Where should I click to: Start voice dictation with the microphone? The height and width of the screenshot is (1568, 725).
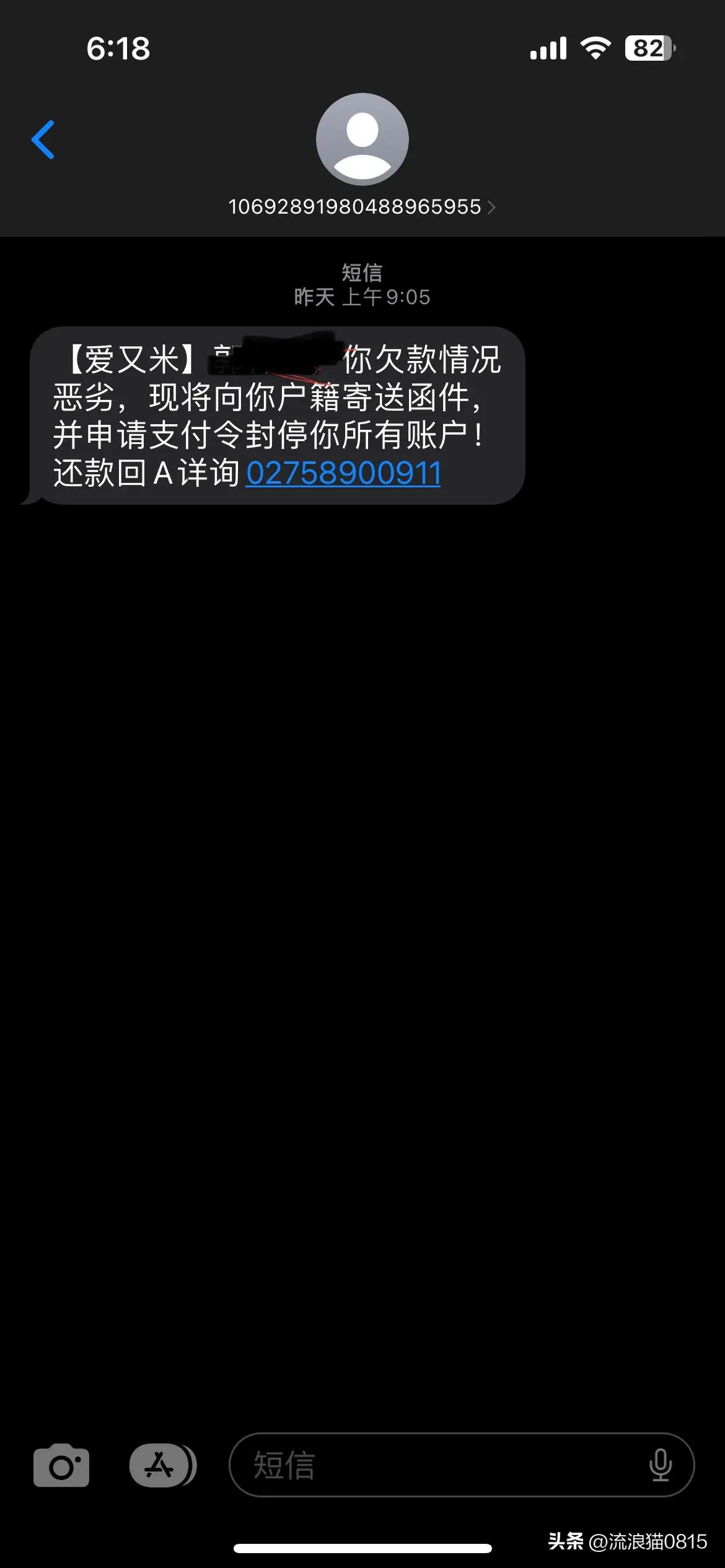(x=660, y=1466)
